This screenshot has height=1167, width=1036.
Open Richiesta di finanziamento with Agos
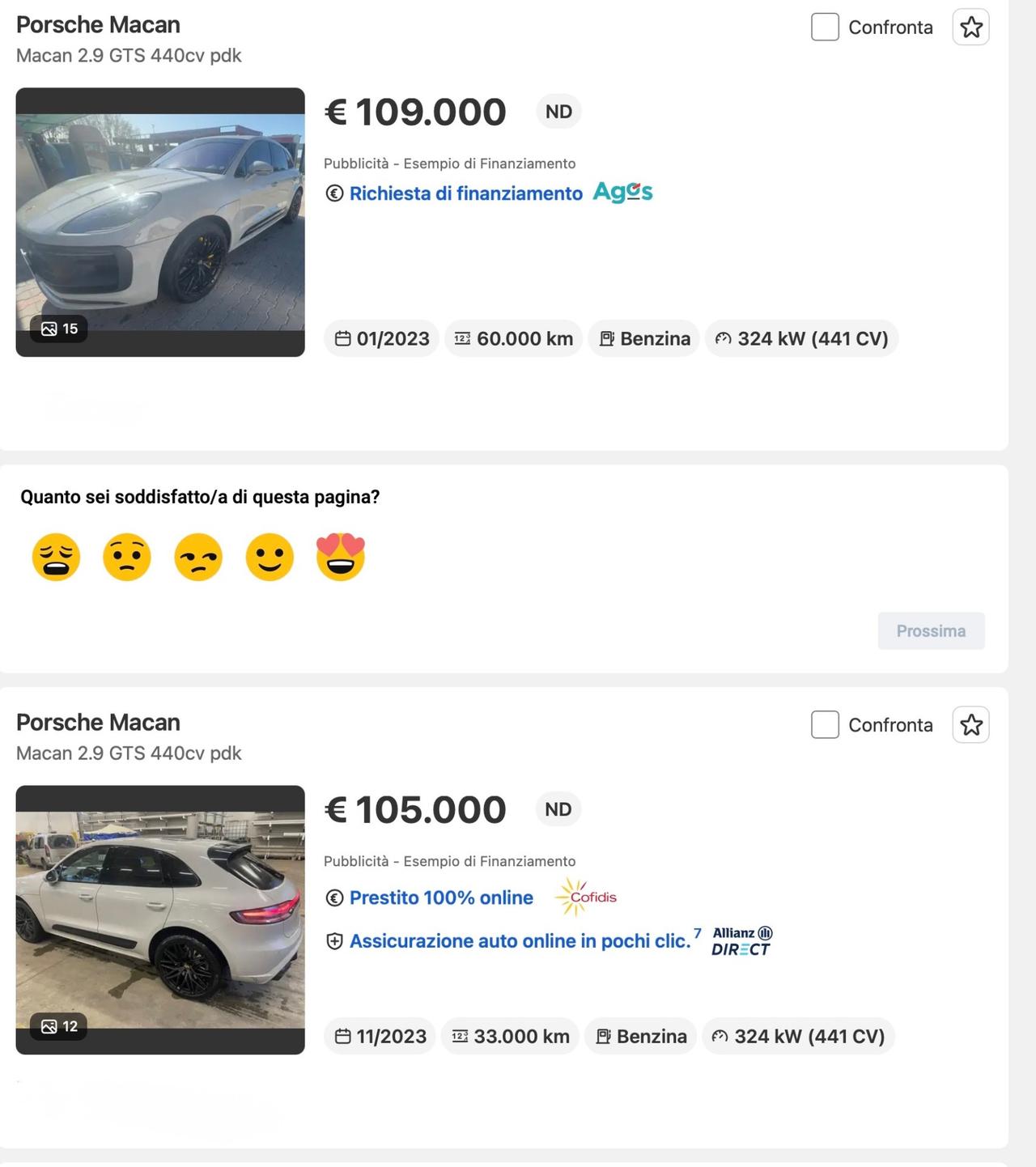pyautogui.click(x=465, y=193)
